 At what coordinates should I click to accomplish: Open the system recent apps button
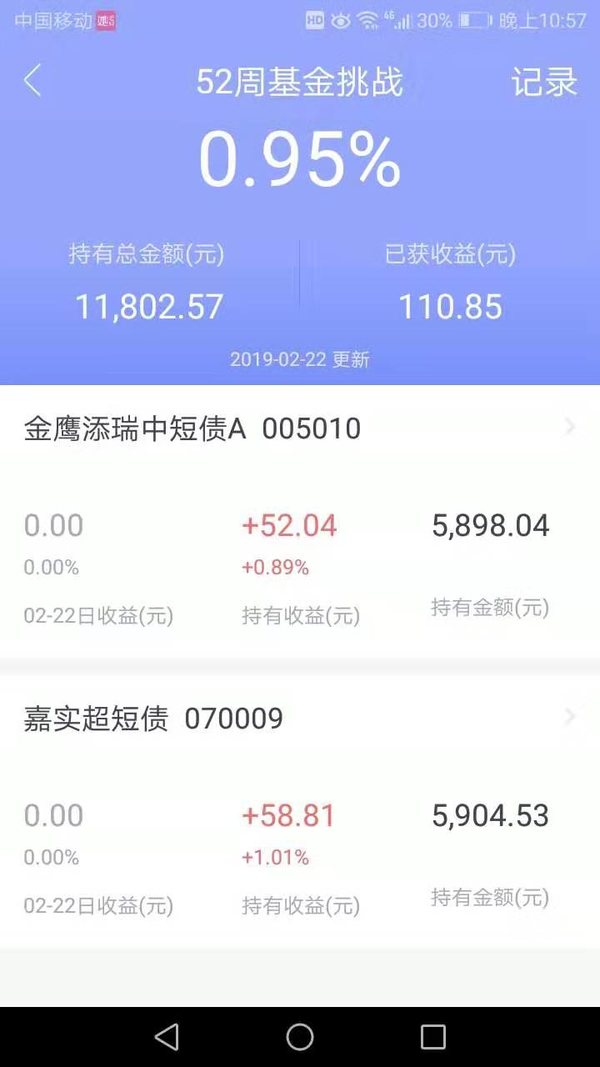pyautogui.click(x=433, y=1037)
